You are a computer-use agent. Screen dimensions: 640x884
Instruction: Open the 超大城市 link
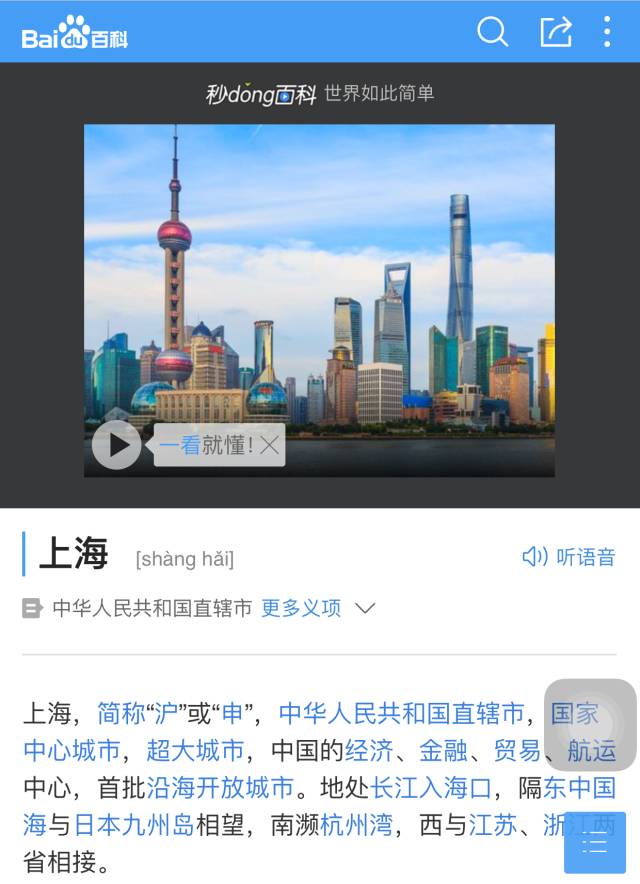coord(195,750)
